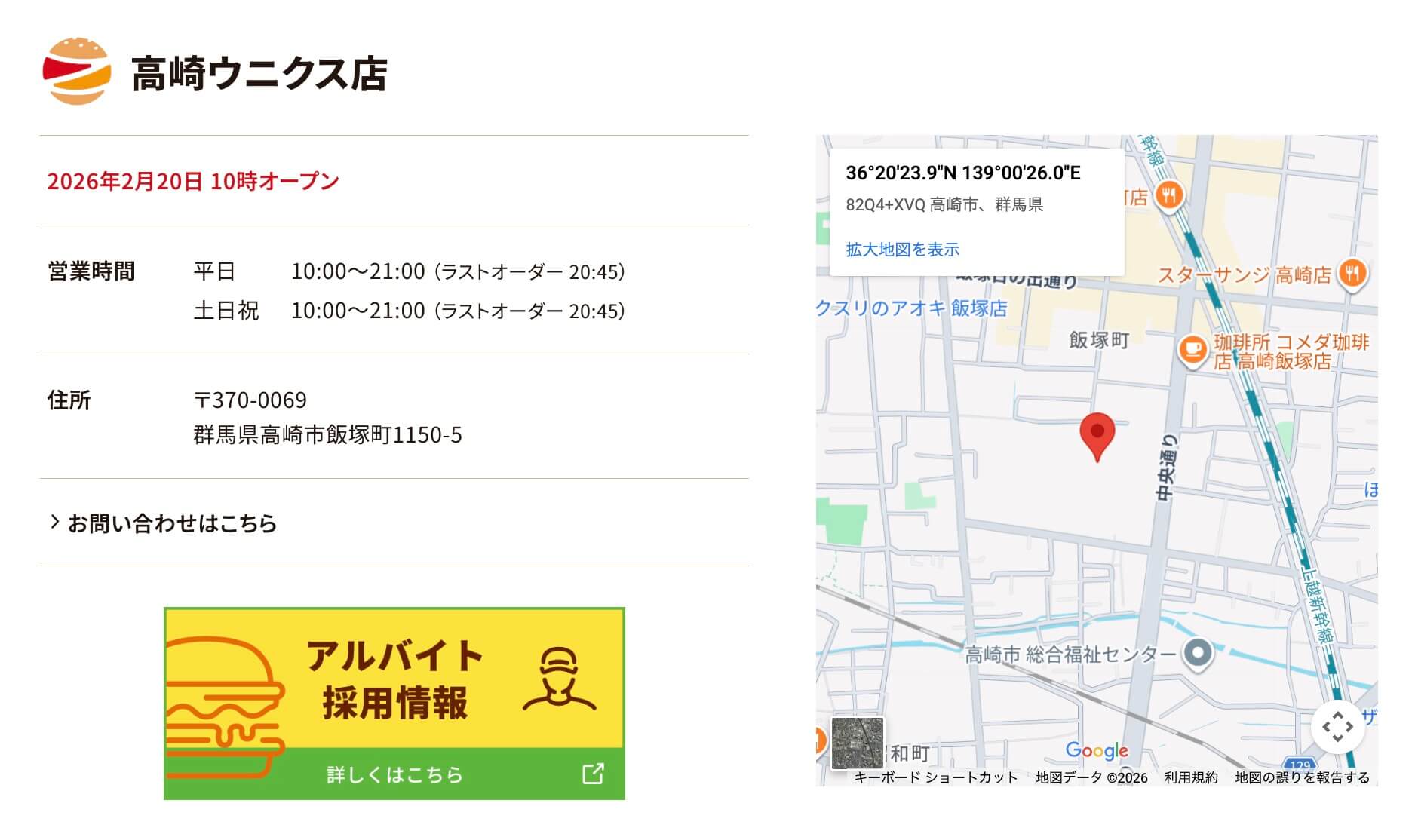Open キーボード ショートカット on the map
The height and width of the screenshot is (840, 1415).
point(935,777)
